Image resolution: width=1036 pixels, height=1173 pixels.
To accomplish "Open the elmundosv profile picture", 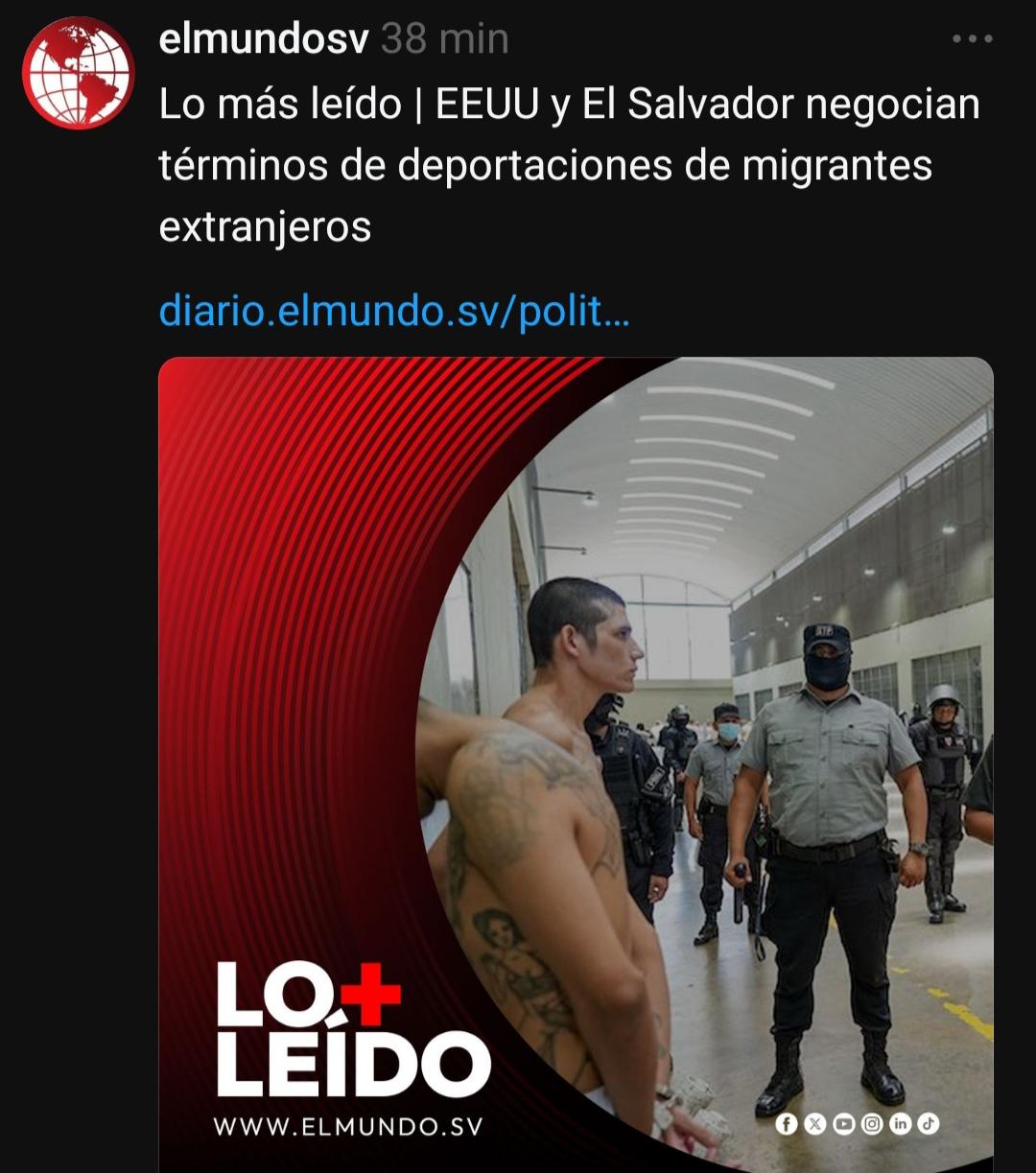I will 79,73.
